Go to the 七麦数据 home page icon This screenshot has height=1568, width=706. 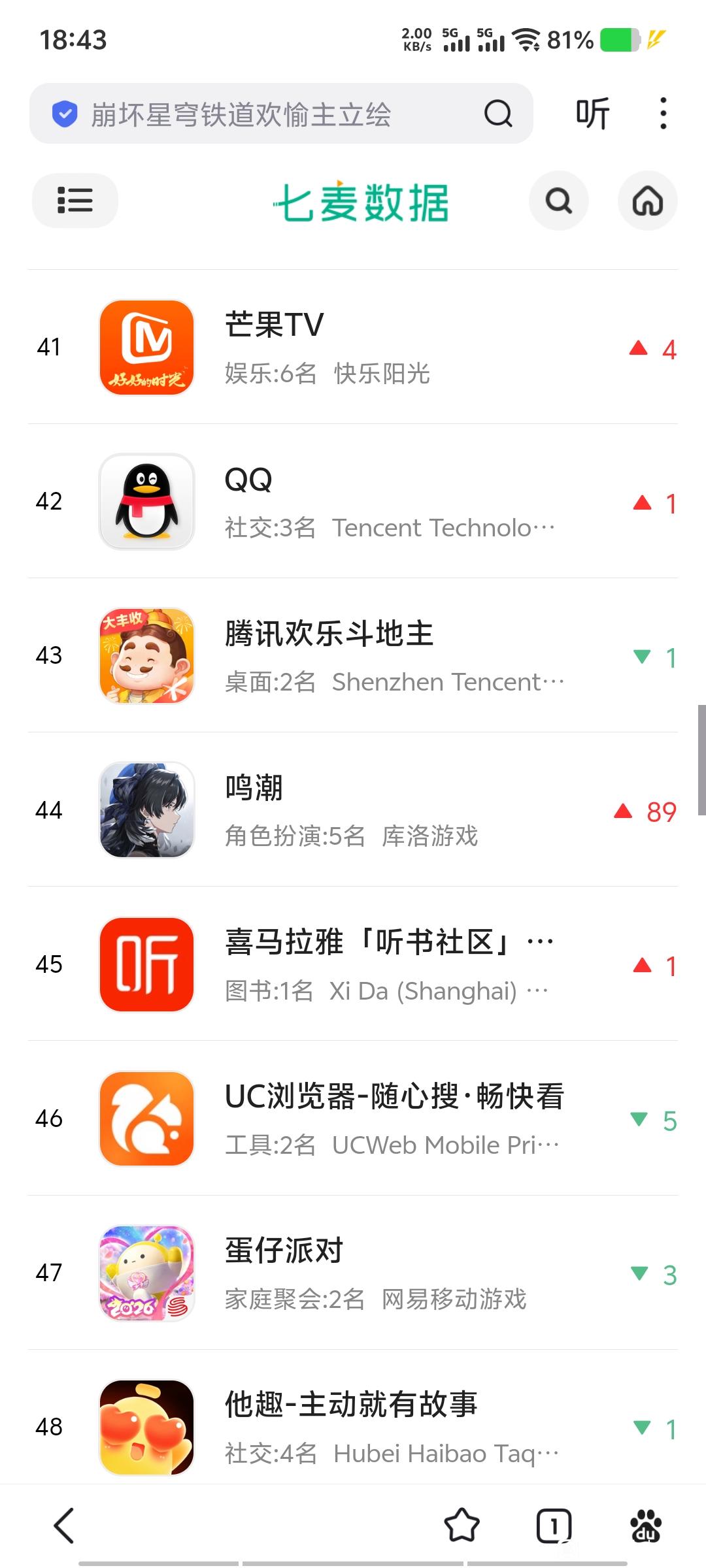click(647, 201)
